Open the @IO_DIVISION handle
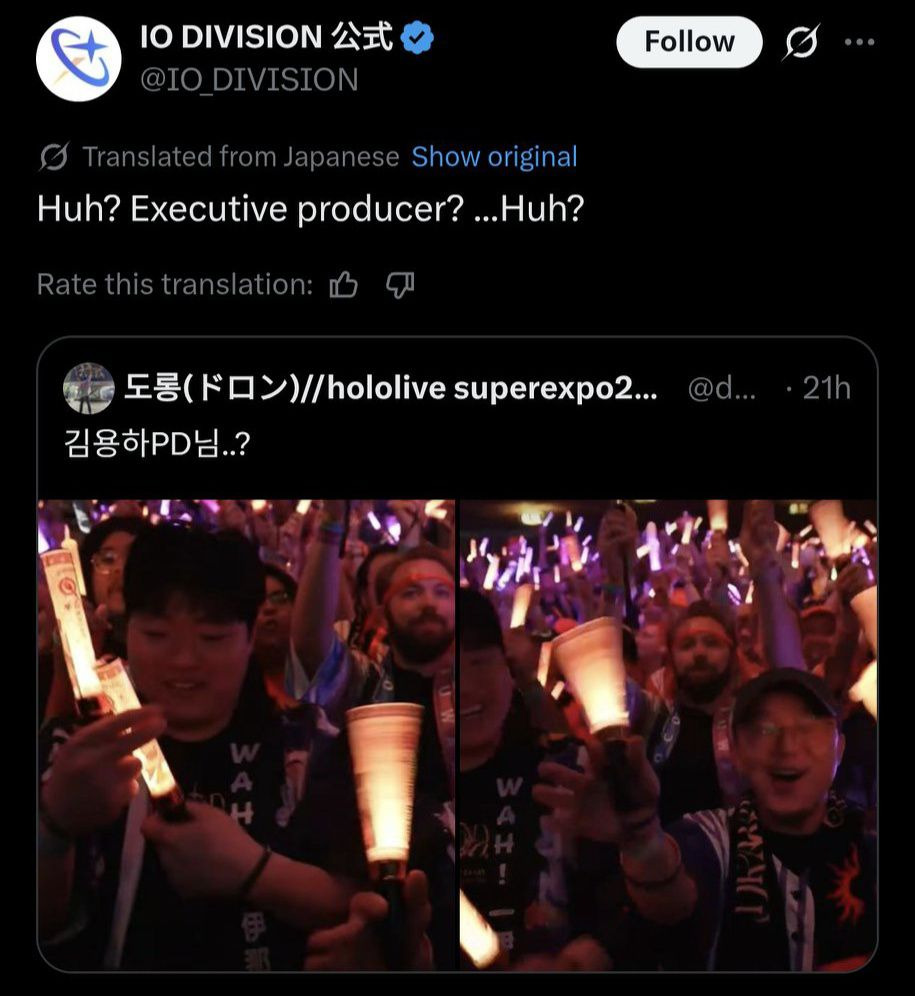The height and width of the screenshot is (996, 915). [x=249, y=80]
